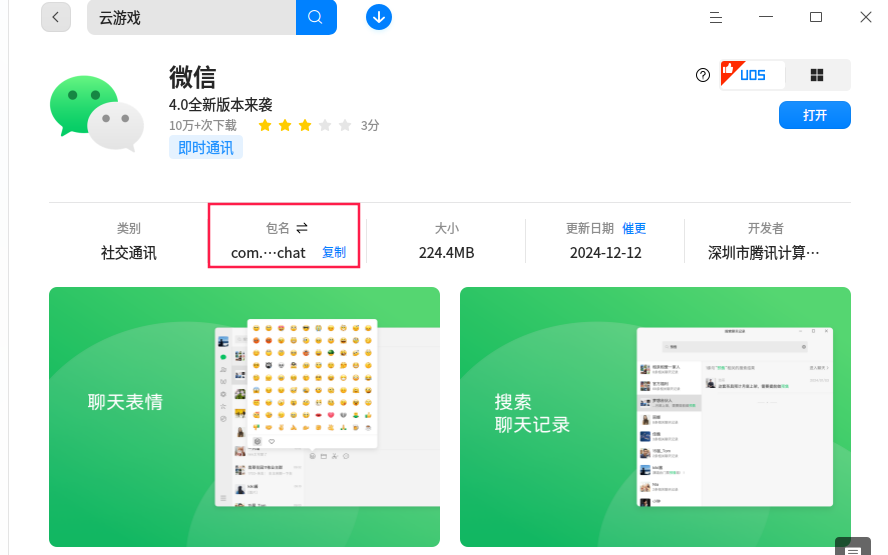The width and height of the screenshot is (888, 555).
Task: Open the downloads manager icon
Action: point(379,16)
